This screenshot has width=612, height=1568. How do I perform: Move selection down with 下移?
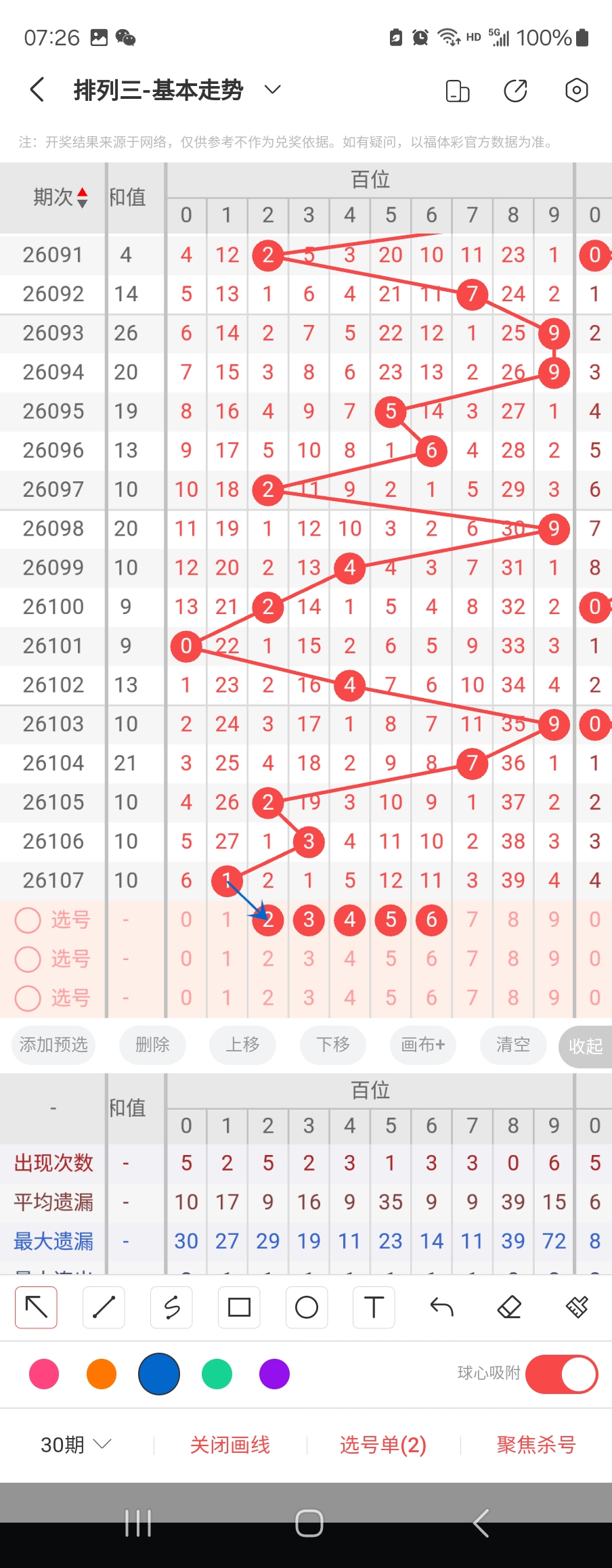(333, 1045)
